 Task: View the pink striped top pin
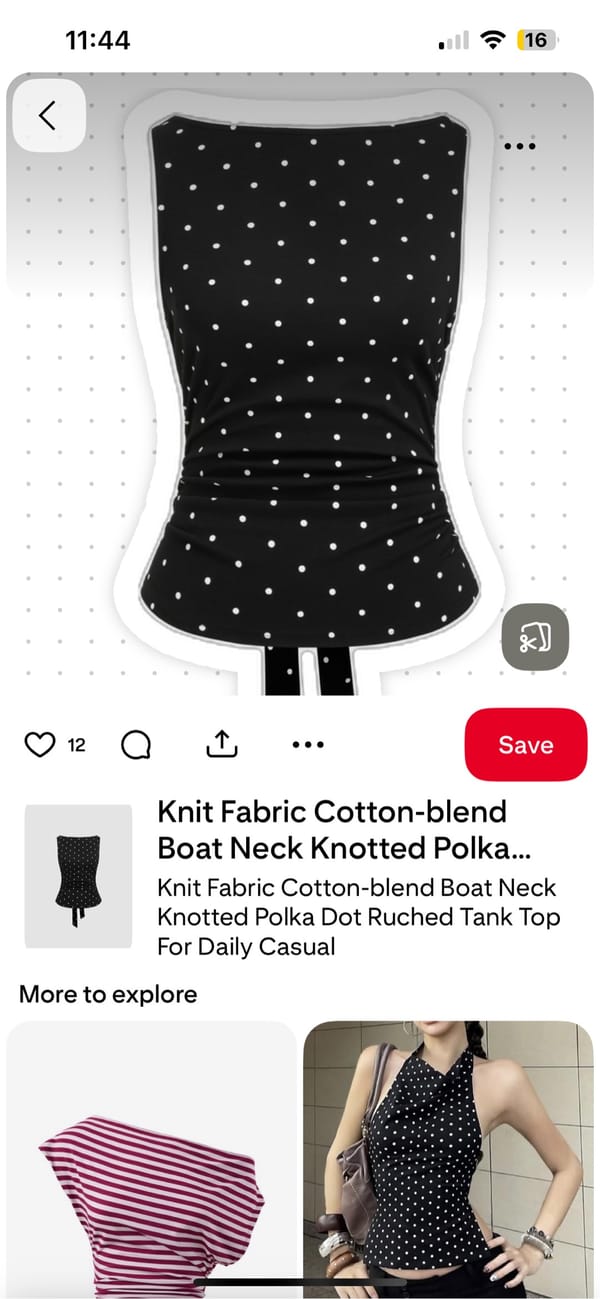click(152, 1150)
